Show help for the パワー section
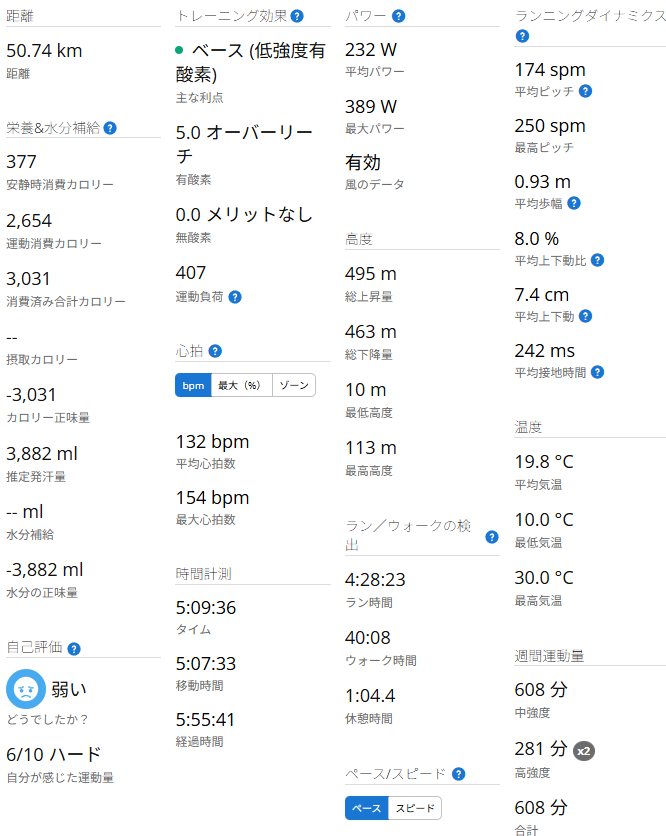The width and height of the screenshot is (666, 836). coord(399,16)
